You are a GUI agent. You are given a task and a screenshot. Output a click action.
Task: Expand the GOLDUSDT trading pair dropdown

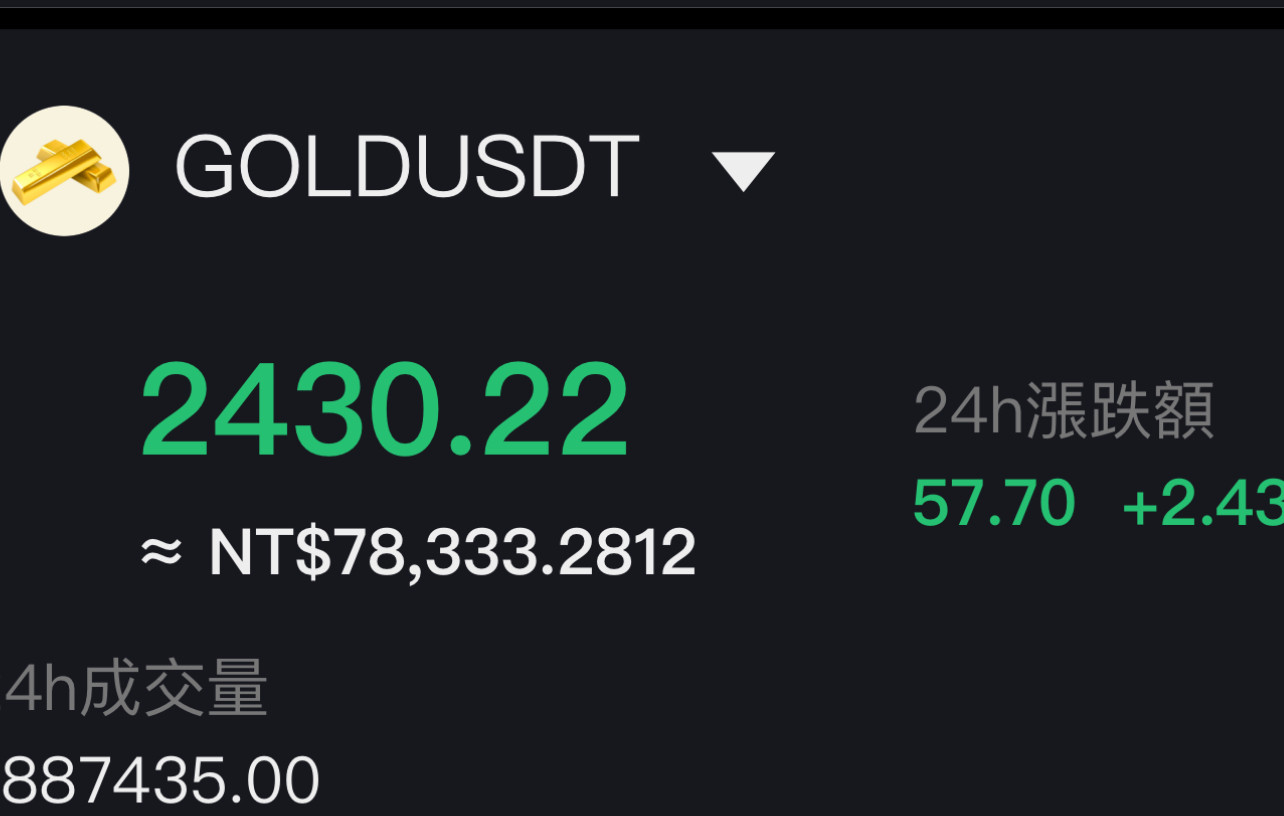(743, 170)
